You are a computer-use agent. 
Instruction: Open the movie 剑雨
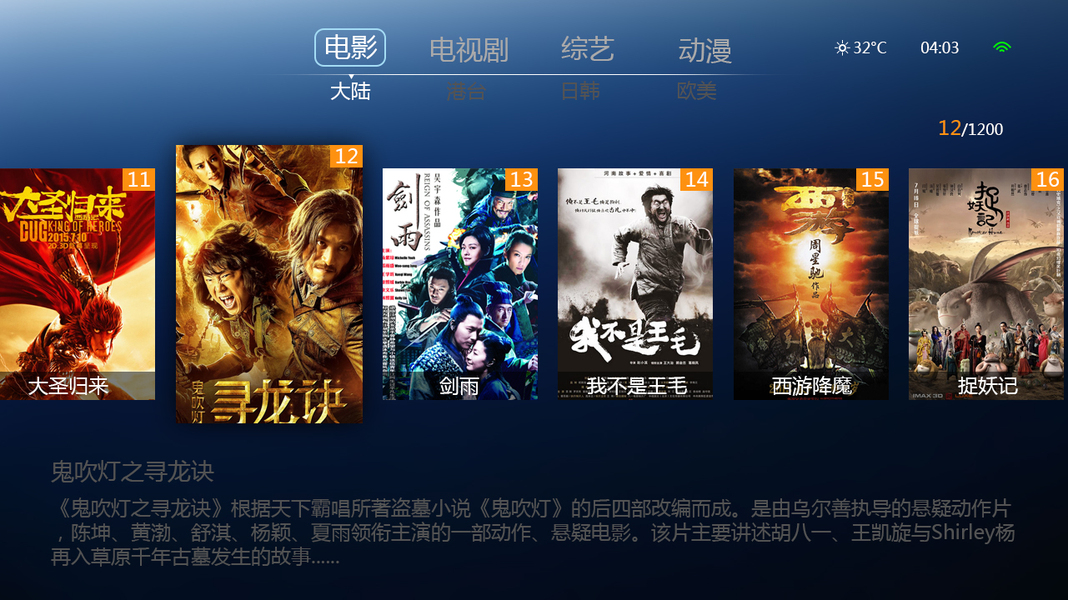point(460,284)
